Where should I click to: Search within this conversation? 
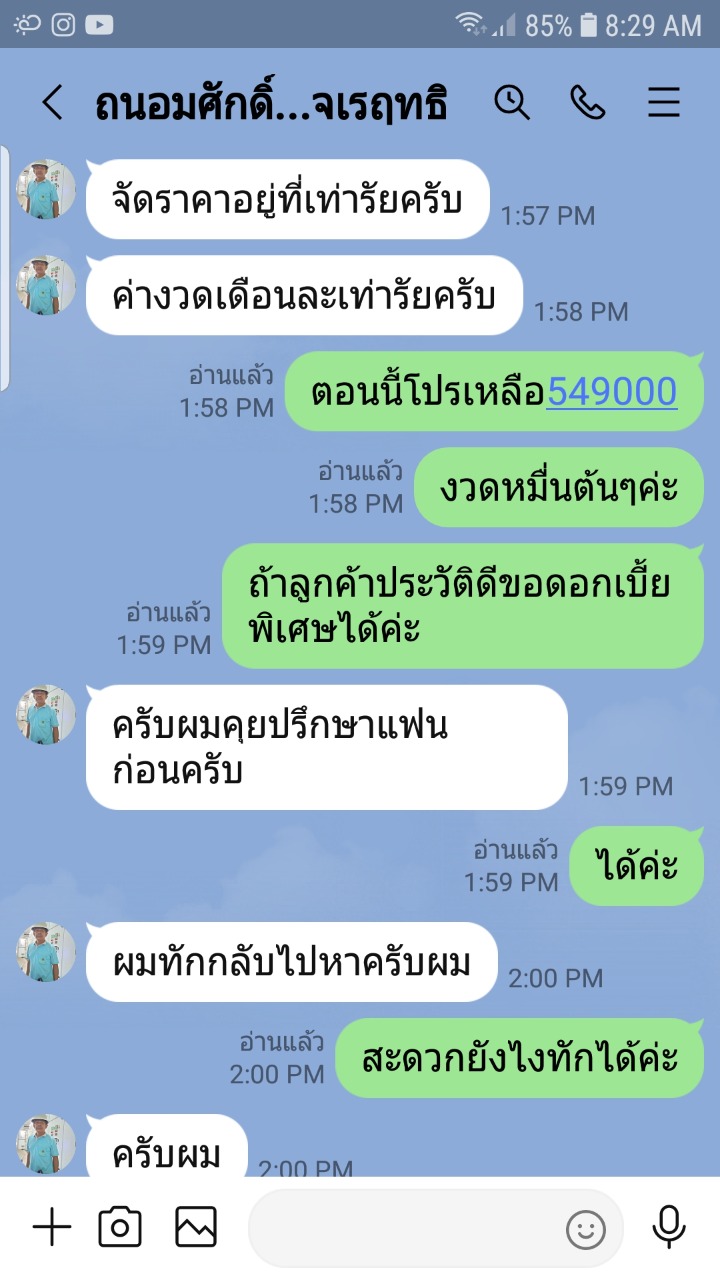pyautogui.click(x=512, y=103)
